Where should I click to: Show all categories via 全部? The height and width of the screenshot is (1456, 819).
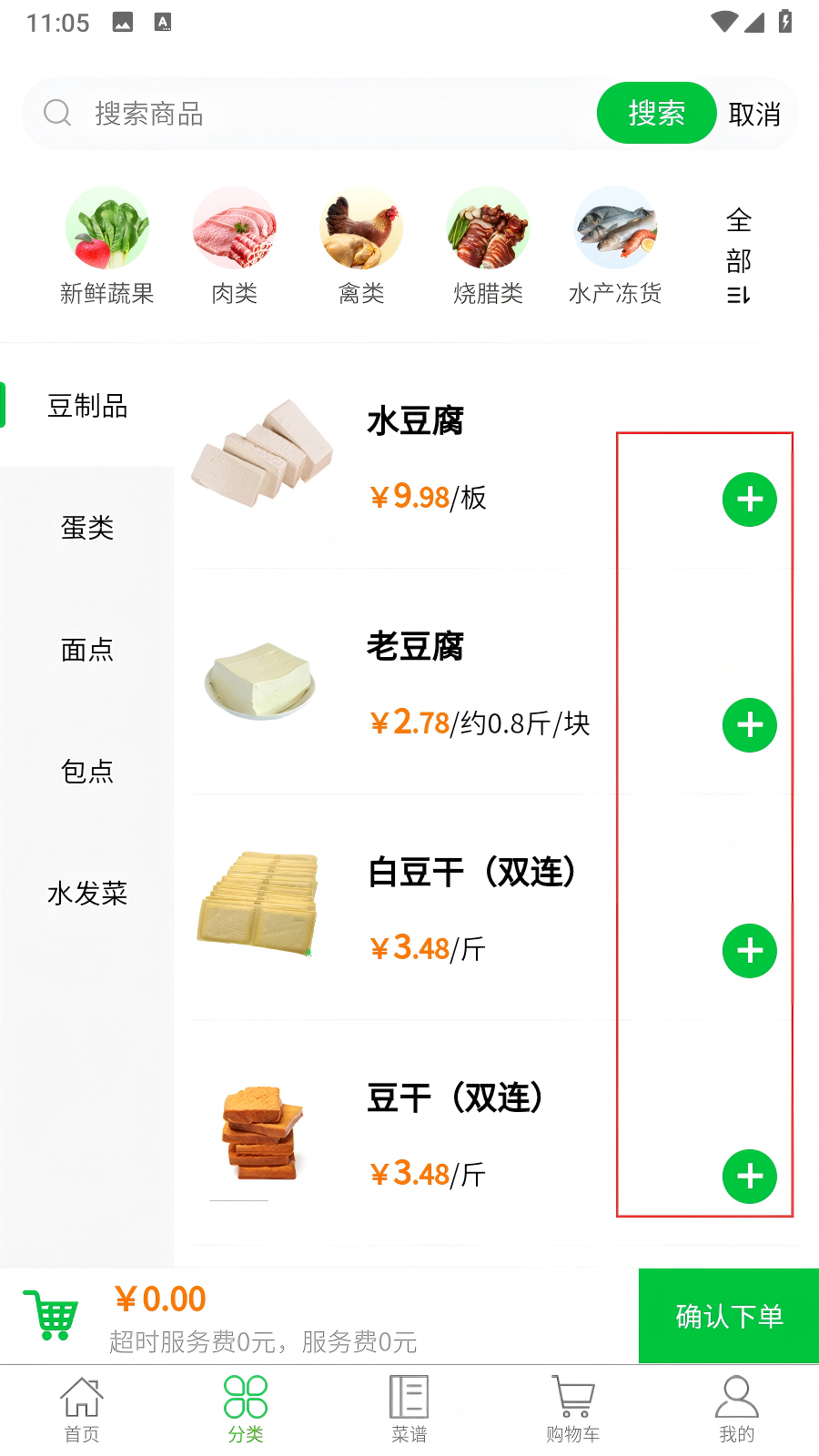pos(739,257)
